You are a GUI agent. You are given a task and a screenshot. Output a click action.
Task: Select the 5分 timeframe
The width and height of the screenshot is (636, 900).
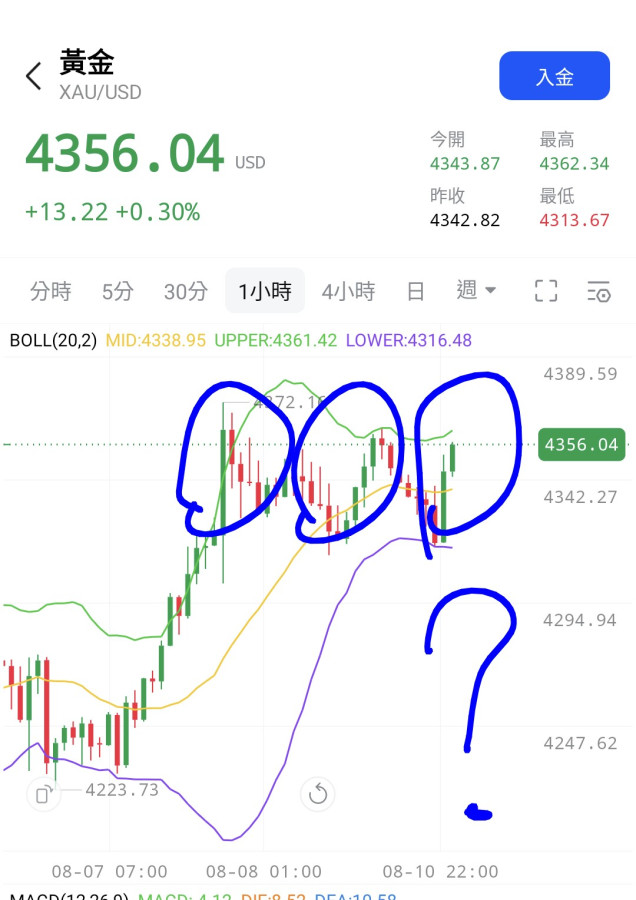pos(117,291)
